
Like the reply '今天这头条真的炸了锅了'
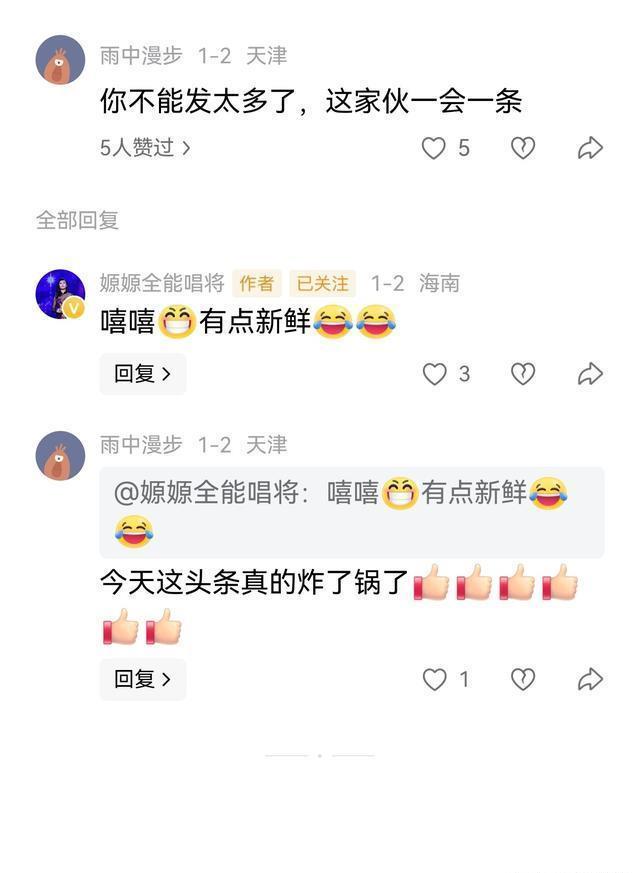click(434, 680)
